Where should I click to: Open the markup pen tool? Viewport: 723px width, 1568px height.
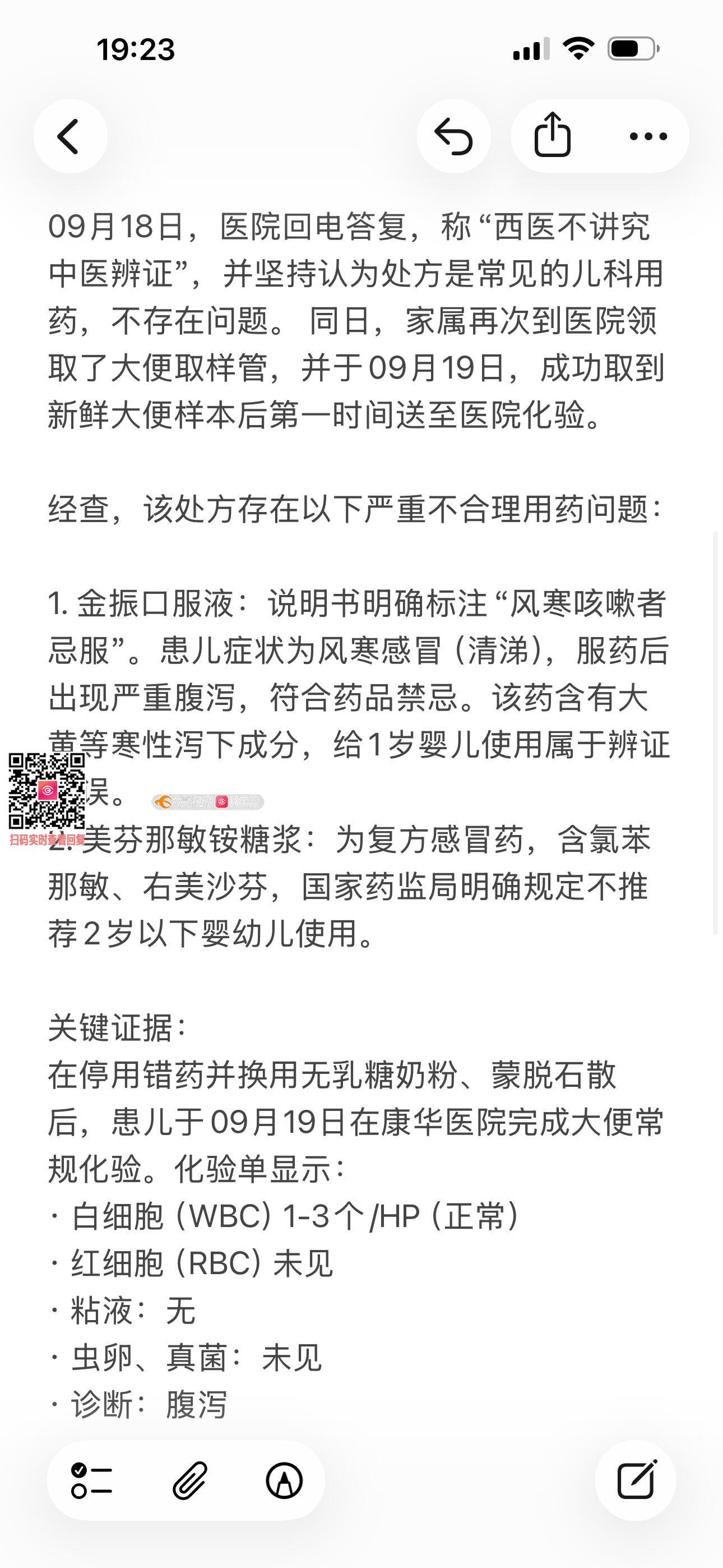coord(284,1481)
